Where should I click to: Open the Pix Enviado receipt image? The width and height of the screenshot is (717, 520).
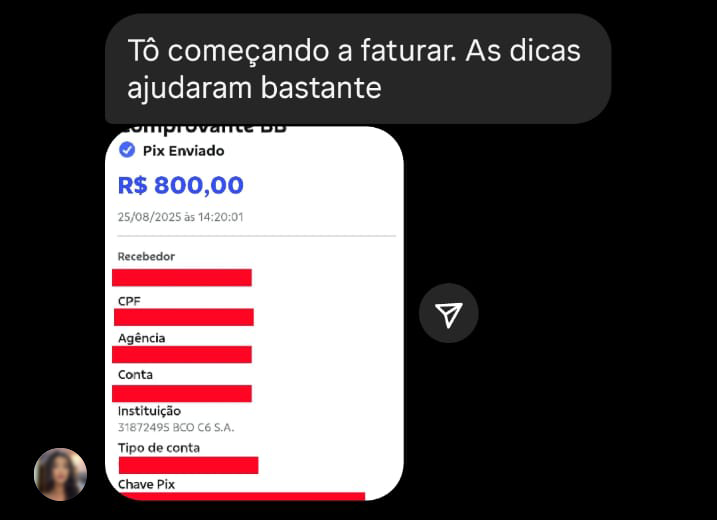click(x=254, y=312)
